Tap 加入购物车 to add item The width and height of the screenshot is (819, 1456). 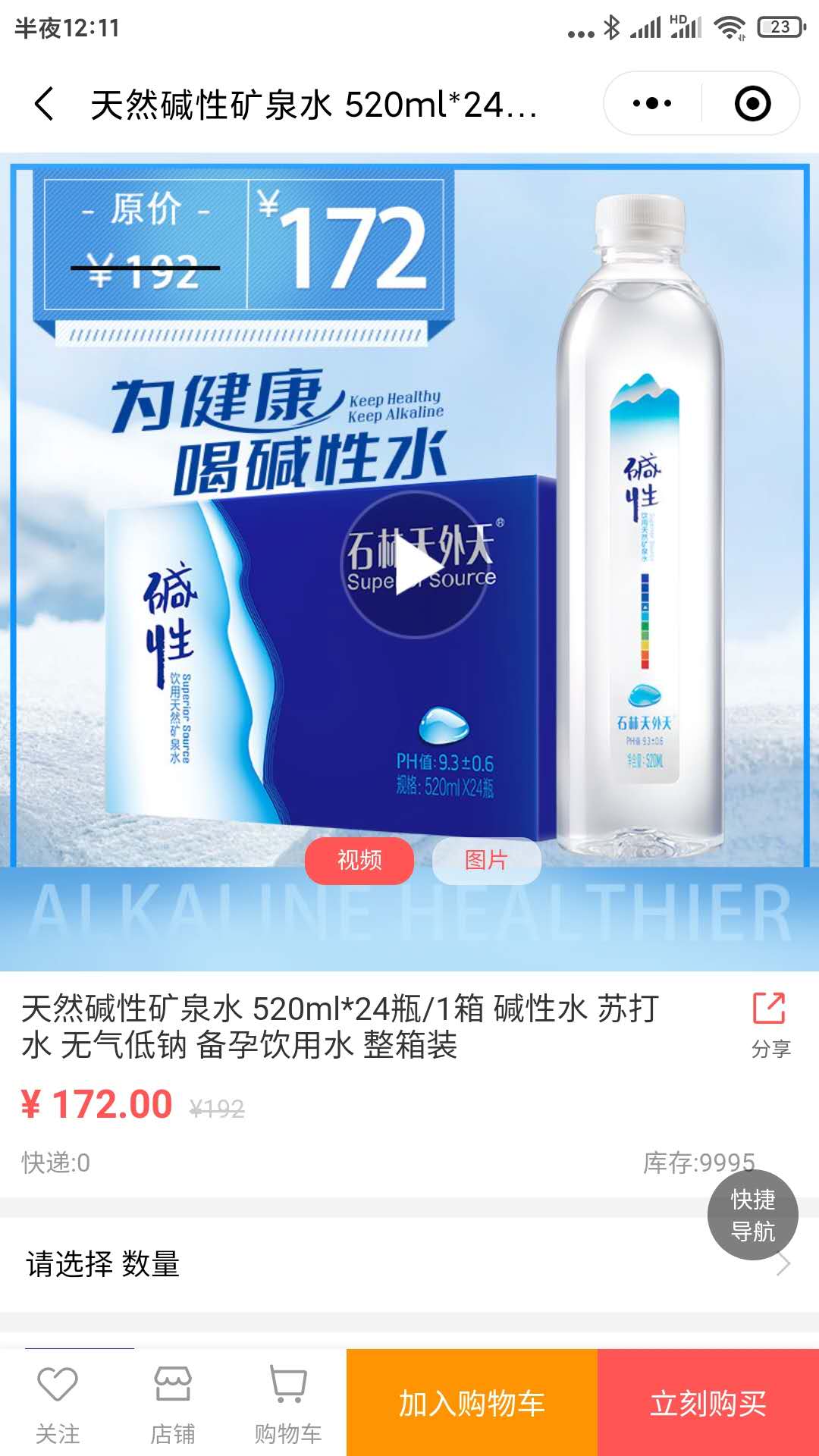[x=472, y=1403]
